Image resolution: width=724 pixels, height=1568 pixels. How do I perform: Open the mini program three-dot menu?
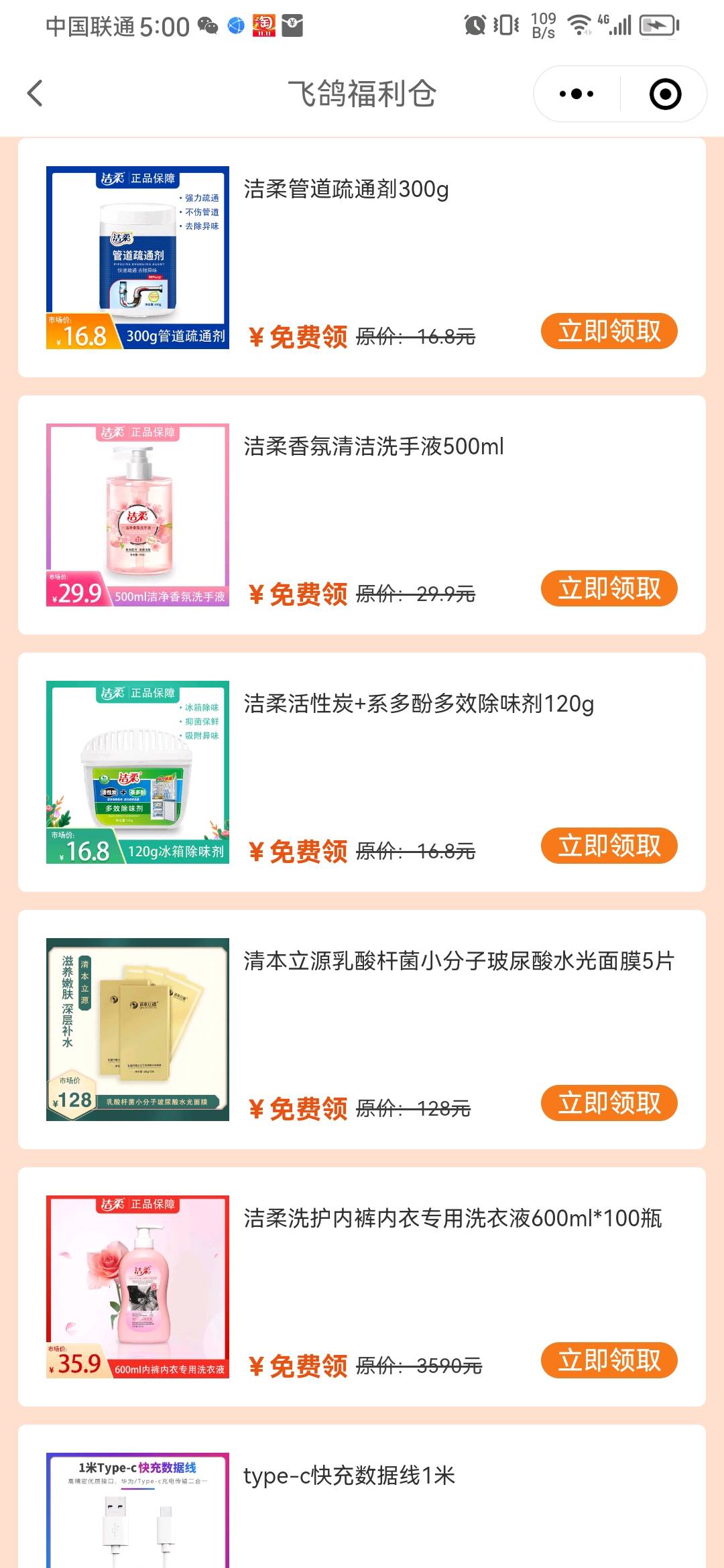(577, 94)
